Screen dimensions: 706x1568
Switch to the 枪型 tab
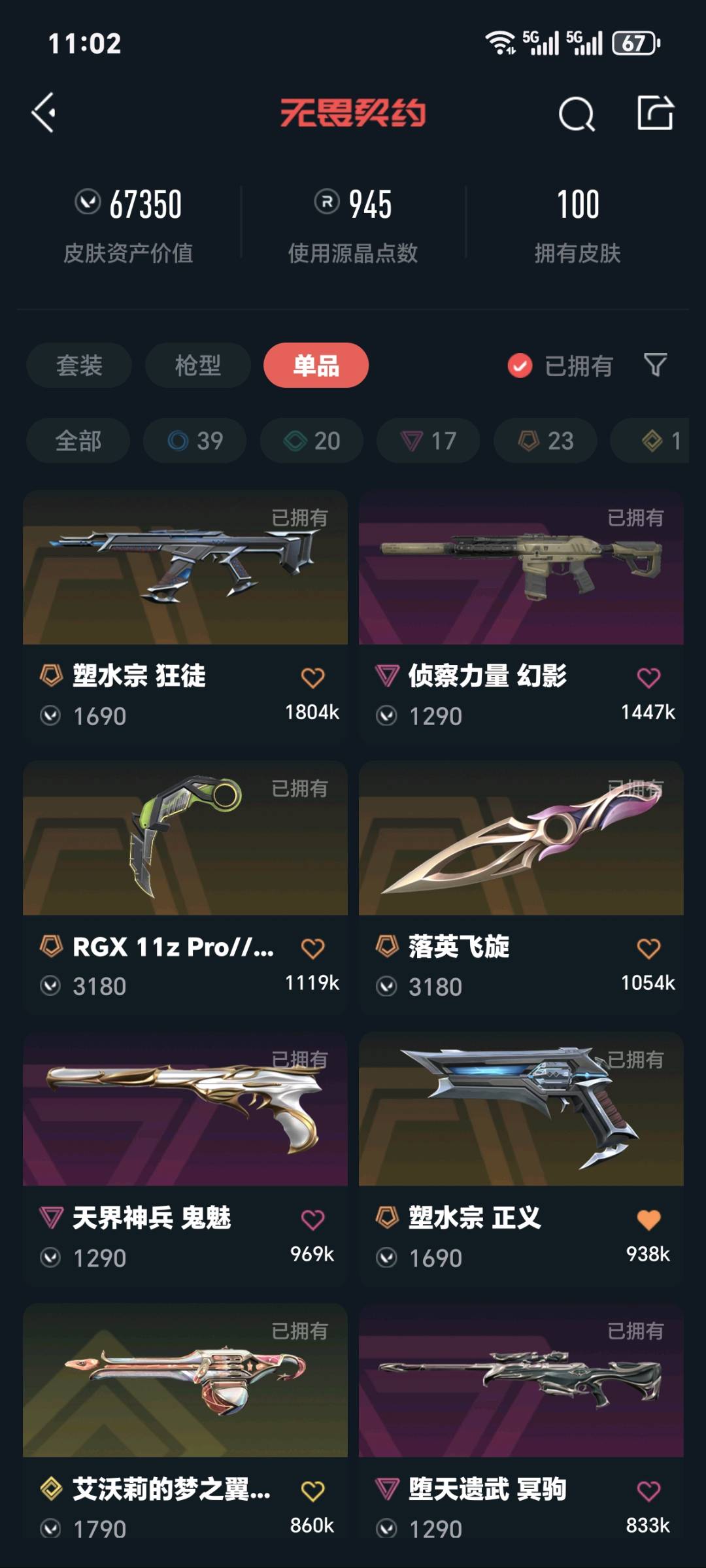pyautogui.click(x=197, y=365)
